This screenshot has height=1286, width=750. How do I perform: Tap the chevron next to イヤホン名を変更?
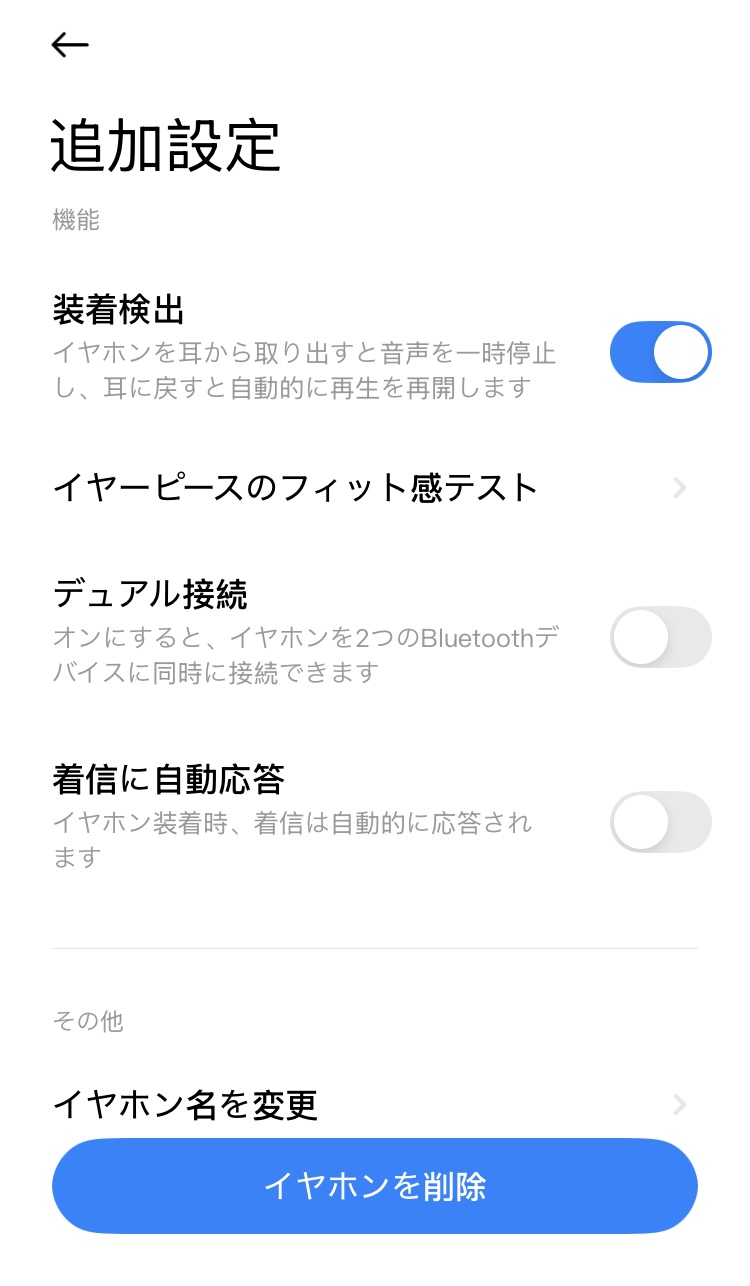click(679, 1105)
